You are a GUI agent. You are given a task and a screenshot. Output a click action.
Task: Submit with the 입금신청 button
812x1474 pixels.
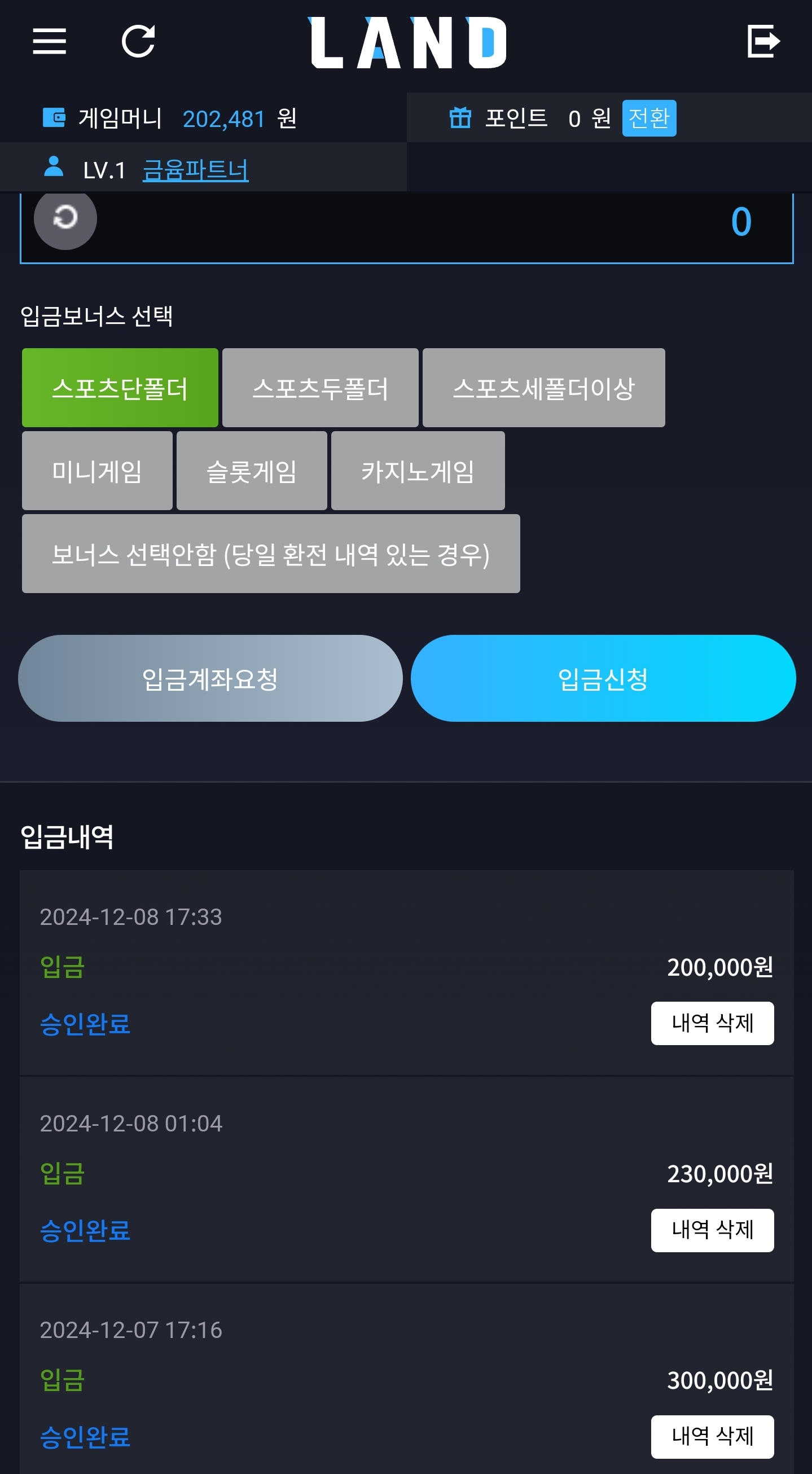(x=603, y=679)
